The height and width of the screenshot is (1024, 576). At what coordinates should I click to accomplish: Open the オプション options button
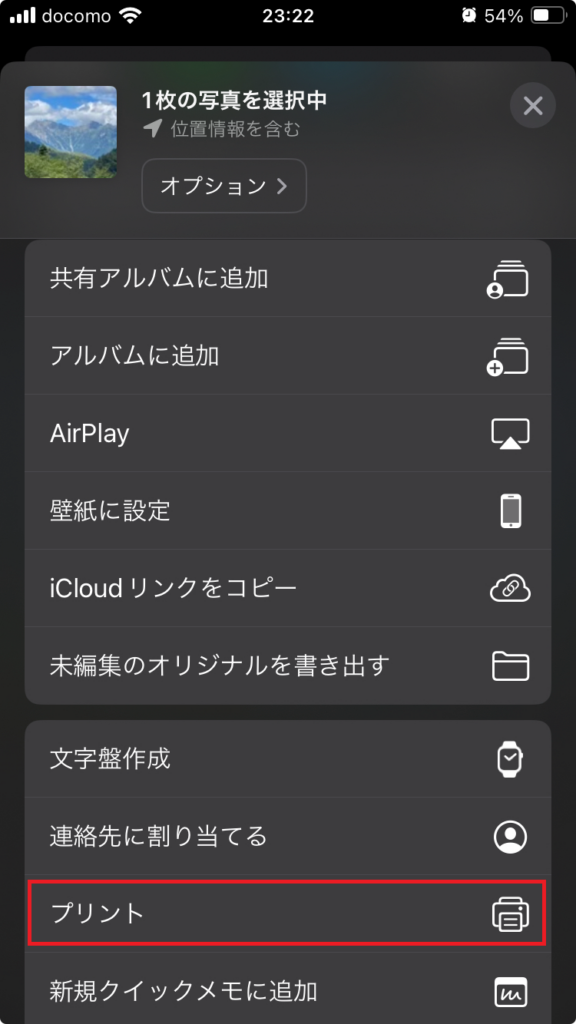[x=224, y=186]
